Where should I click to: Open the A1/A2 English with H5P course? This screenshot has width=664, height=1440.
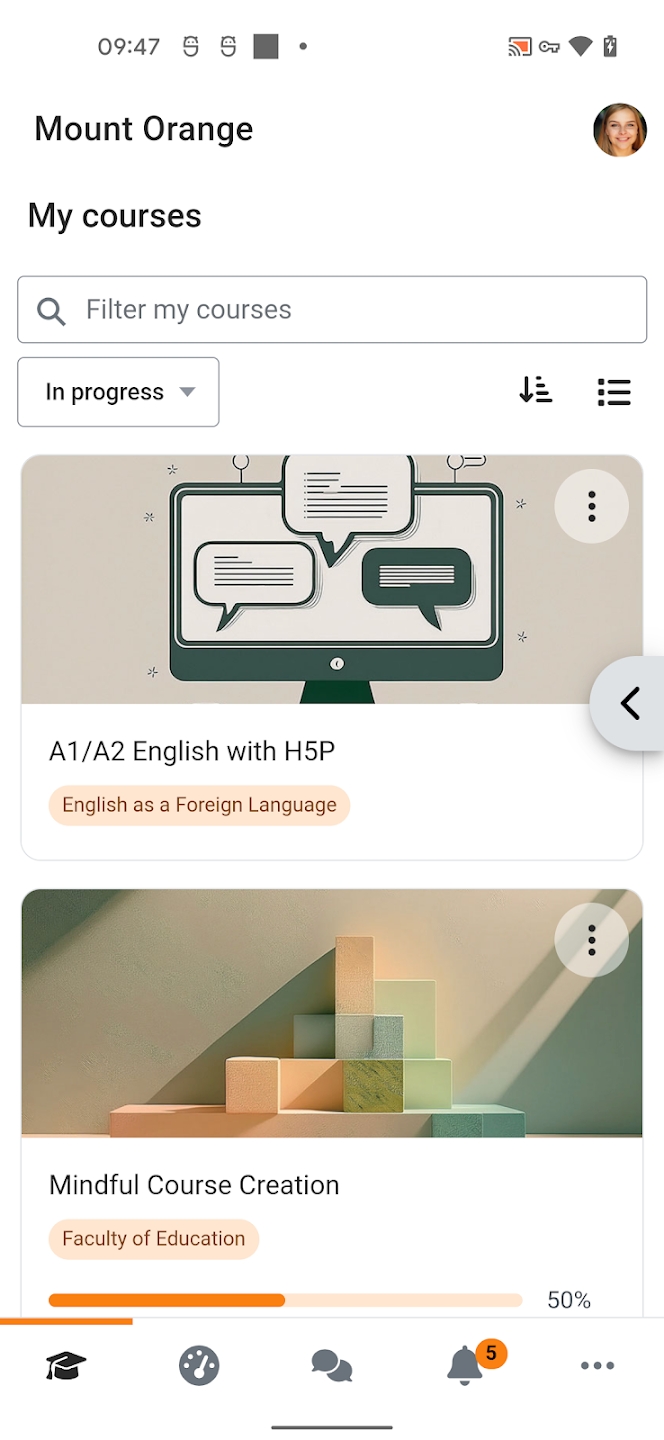pos(192,751)
